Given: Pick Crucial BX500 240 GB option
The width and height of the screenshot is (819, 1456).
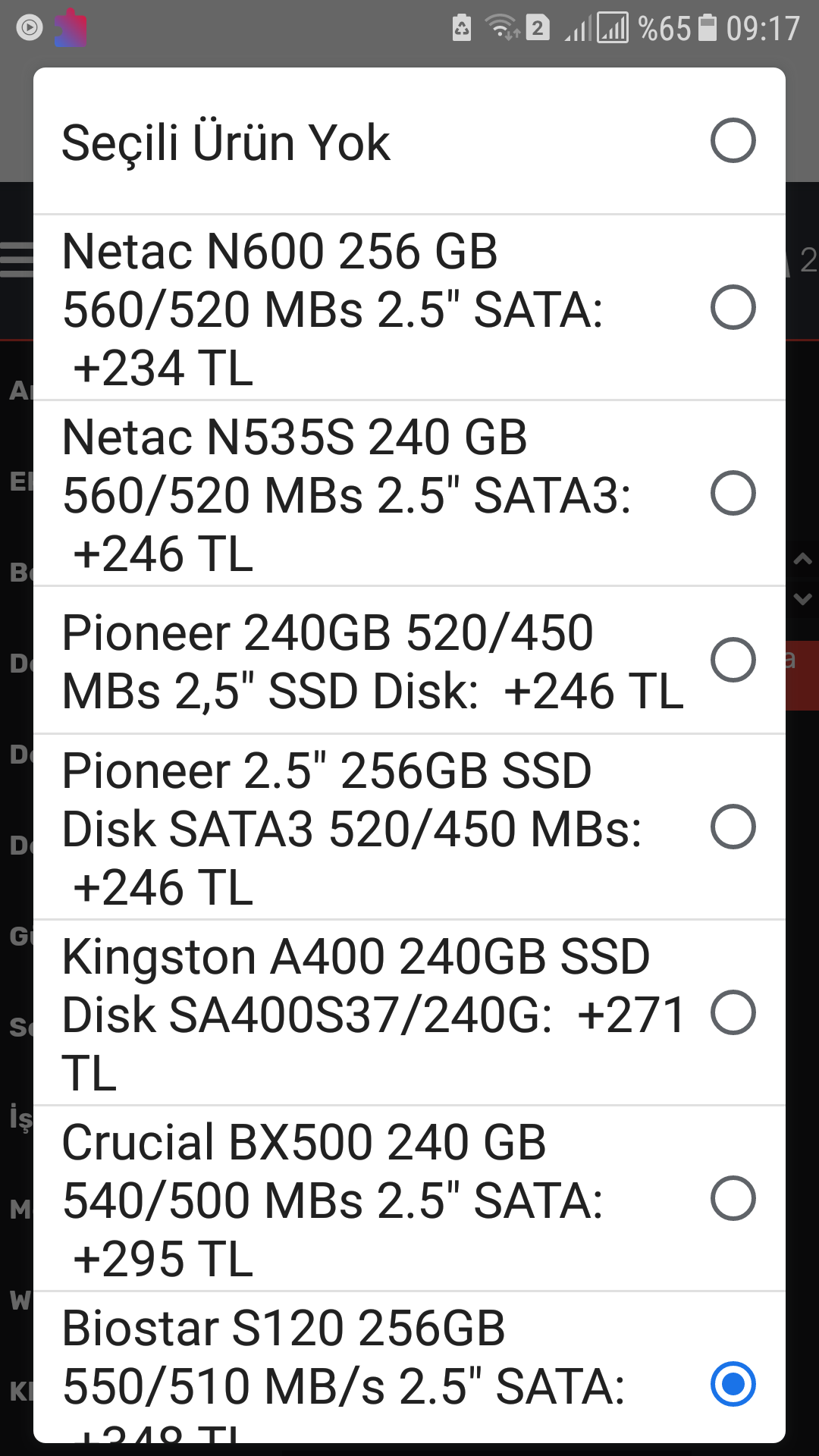Looking at the screenshot, I should 733,1198.
